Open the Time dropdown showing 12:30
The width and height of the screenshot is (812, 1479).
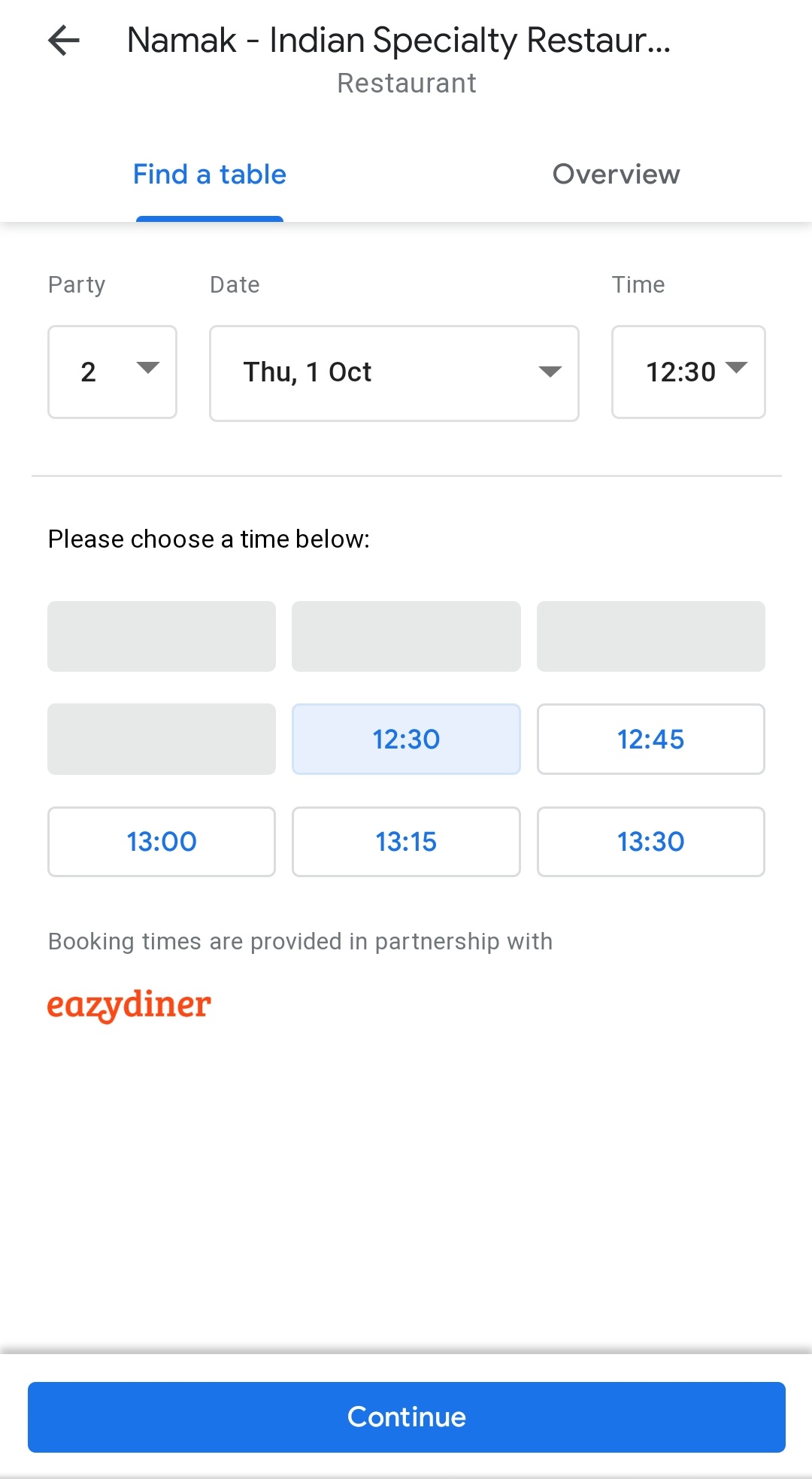(x=689, y=372)
